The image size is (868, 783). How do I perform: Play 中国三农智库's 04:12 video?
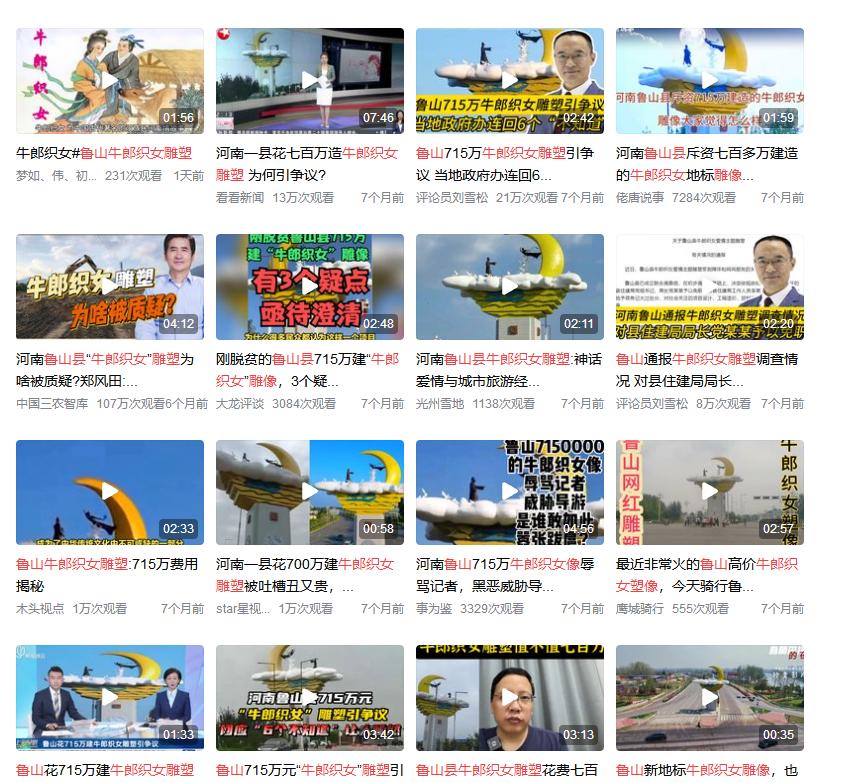coord(110,287)
